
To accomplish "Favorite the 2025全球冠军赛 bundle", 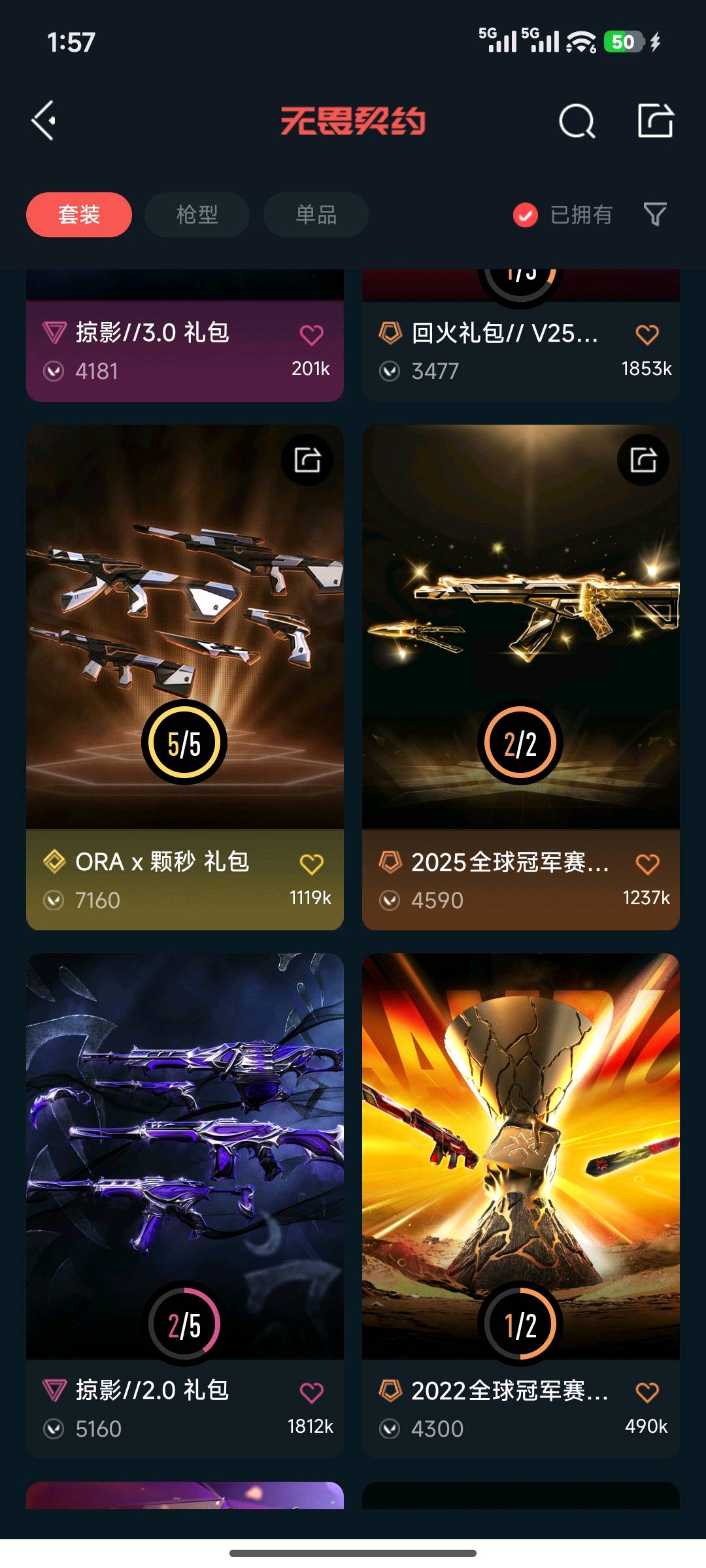I will point(647,864).
